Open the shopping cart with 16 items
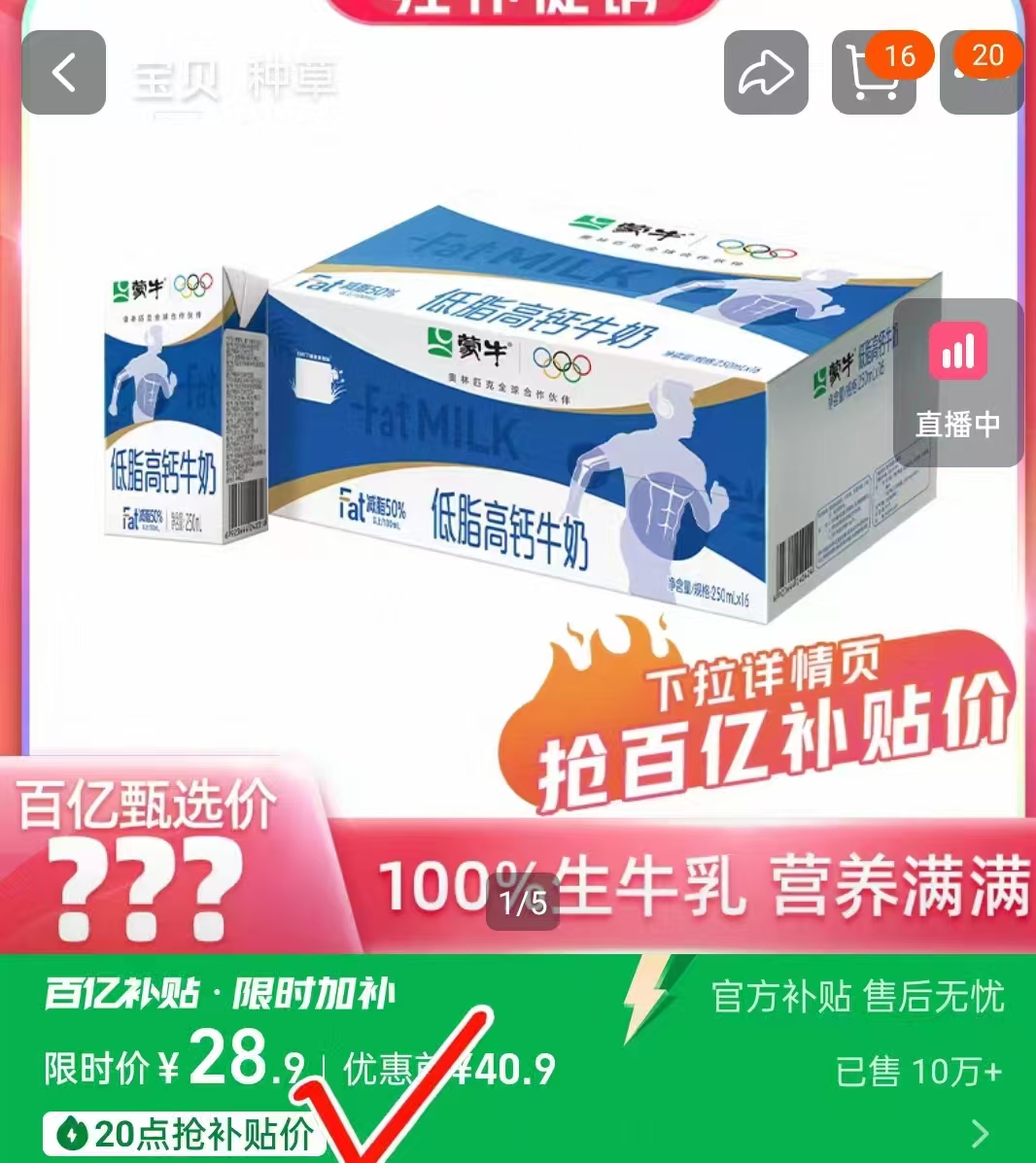Screen dimensions: 1036x1163 [873, 78]
